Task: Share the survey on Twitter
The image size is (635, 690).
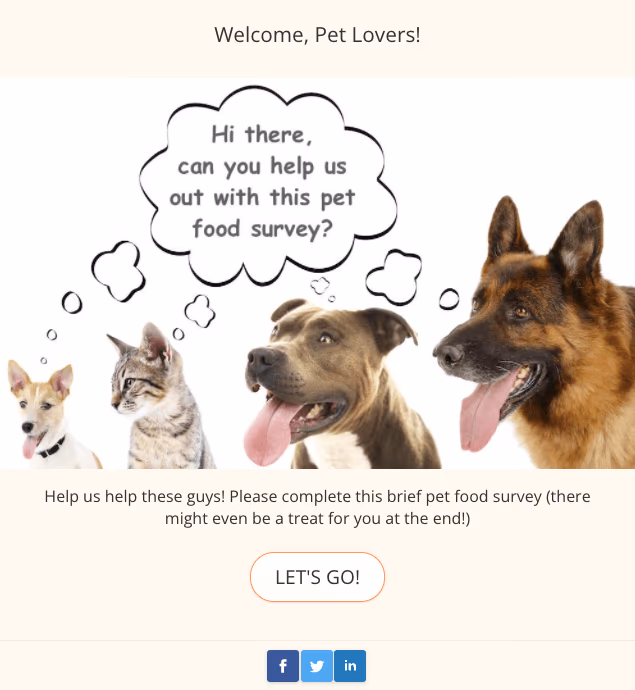Action: [x=317, y=666]
